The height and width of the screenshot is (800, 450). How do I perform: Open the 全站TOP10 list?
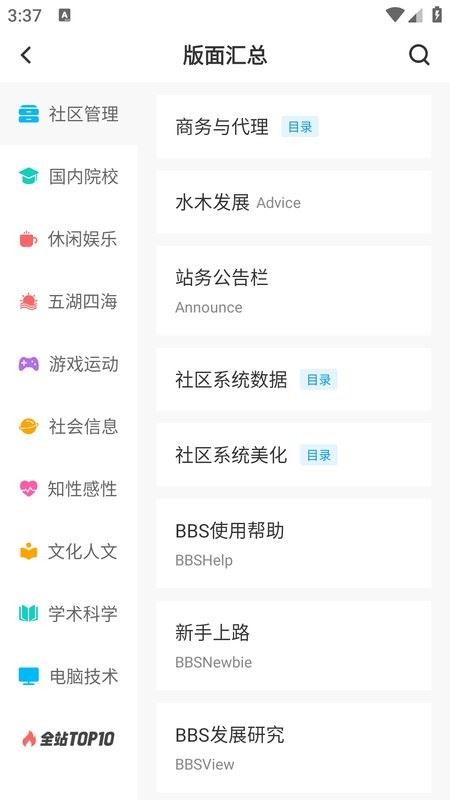click(69, 738)
